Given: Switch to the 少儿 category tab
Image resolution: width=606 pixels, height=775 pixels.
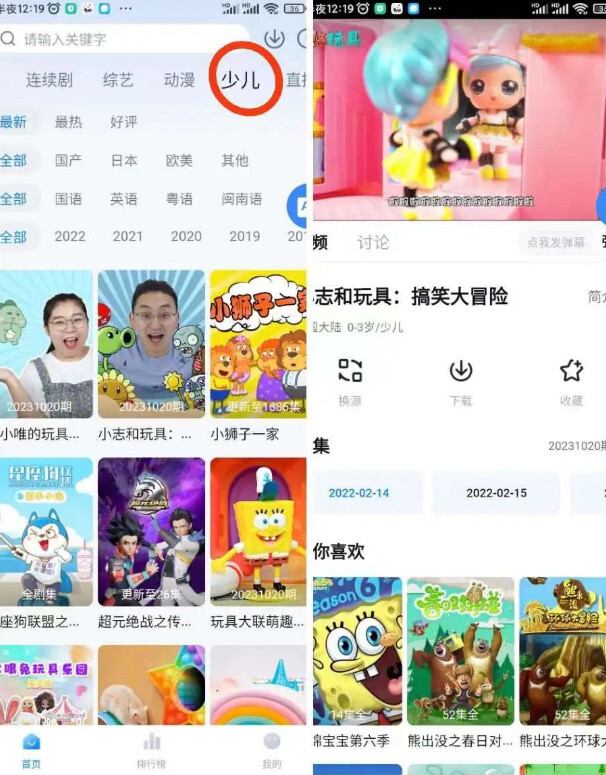Looking at the screenshot, I should tap(241, 80).
